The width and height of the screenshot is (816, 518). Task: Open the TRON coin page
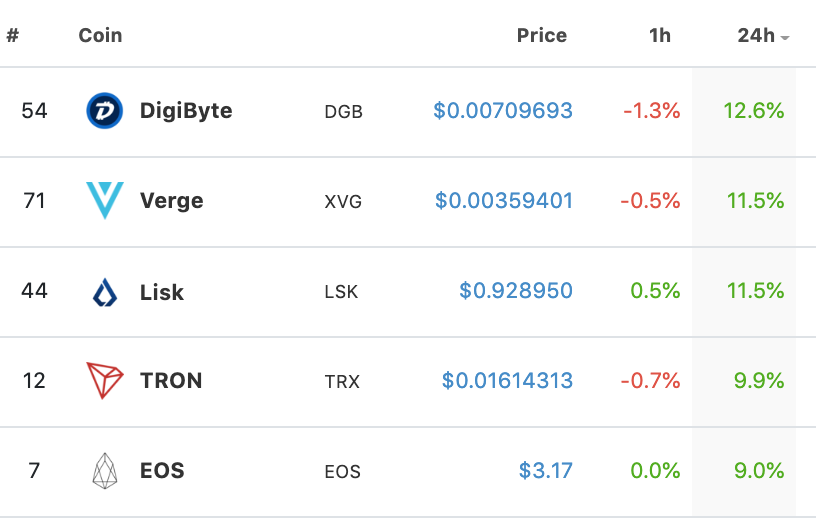coord(170,381)
